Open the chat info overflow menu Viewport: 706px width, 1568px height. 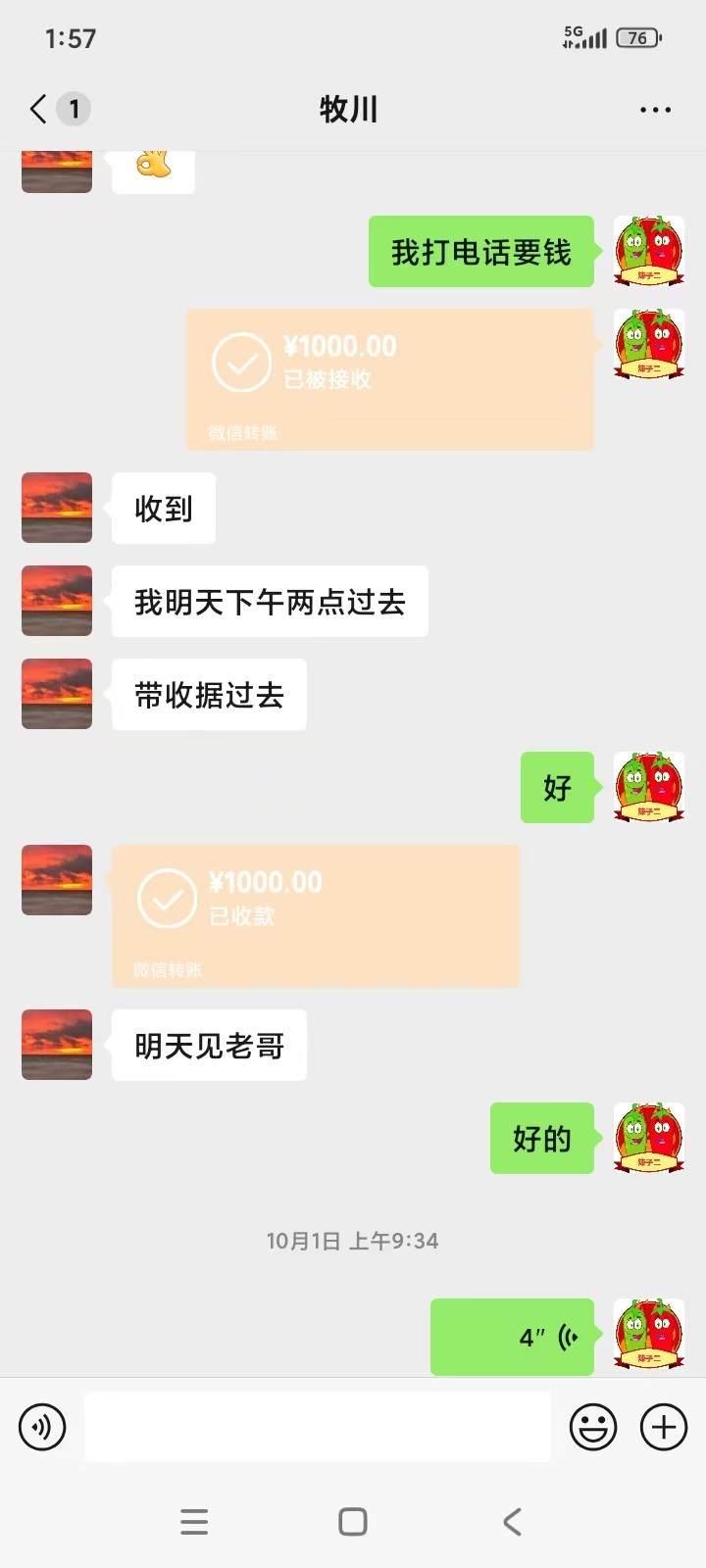tap(655, 110)
